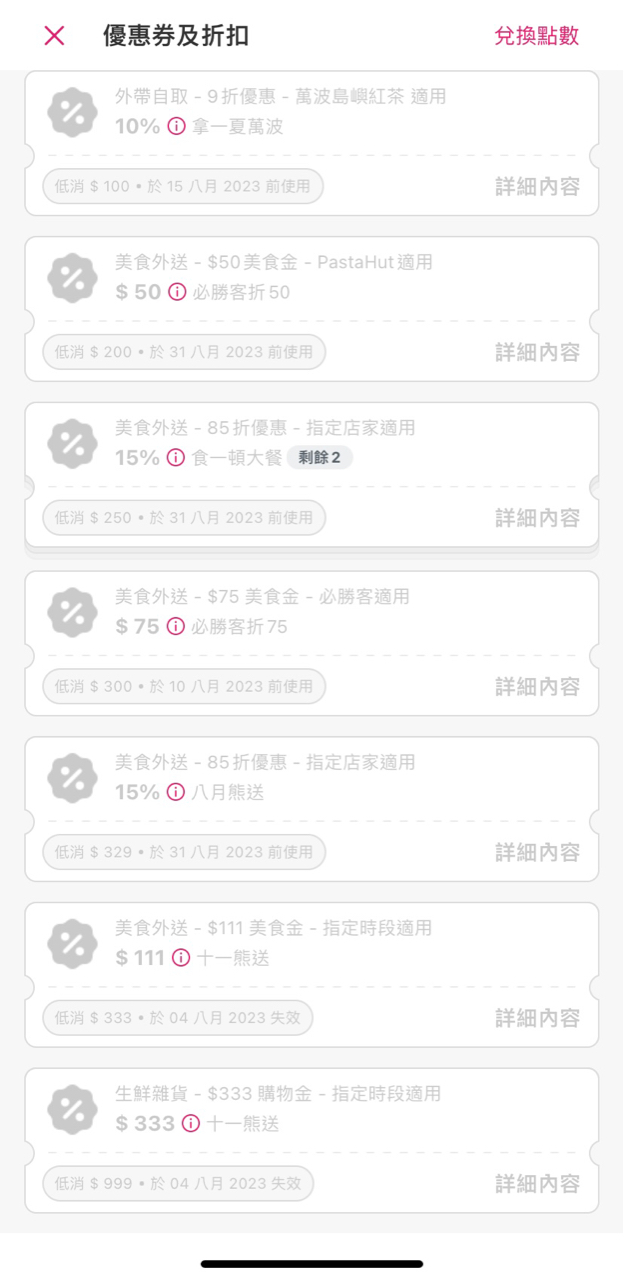The height and width of the screenshot is (1280, 624).
Task: View 詳細內容 for the 八月熊送 coupon
Action: click(537, 852)
